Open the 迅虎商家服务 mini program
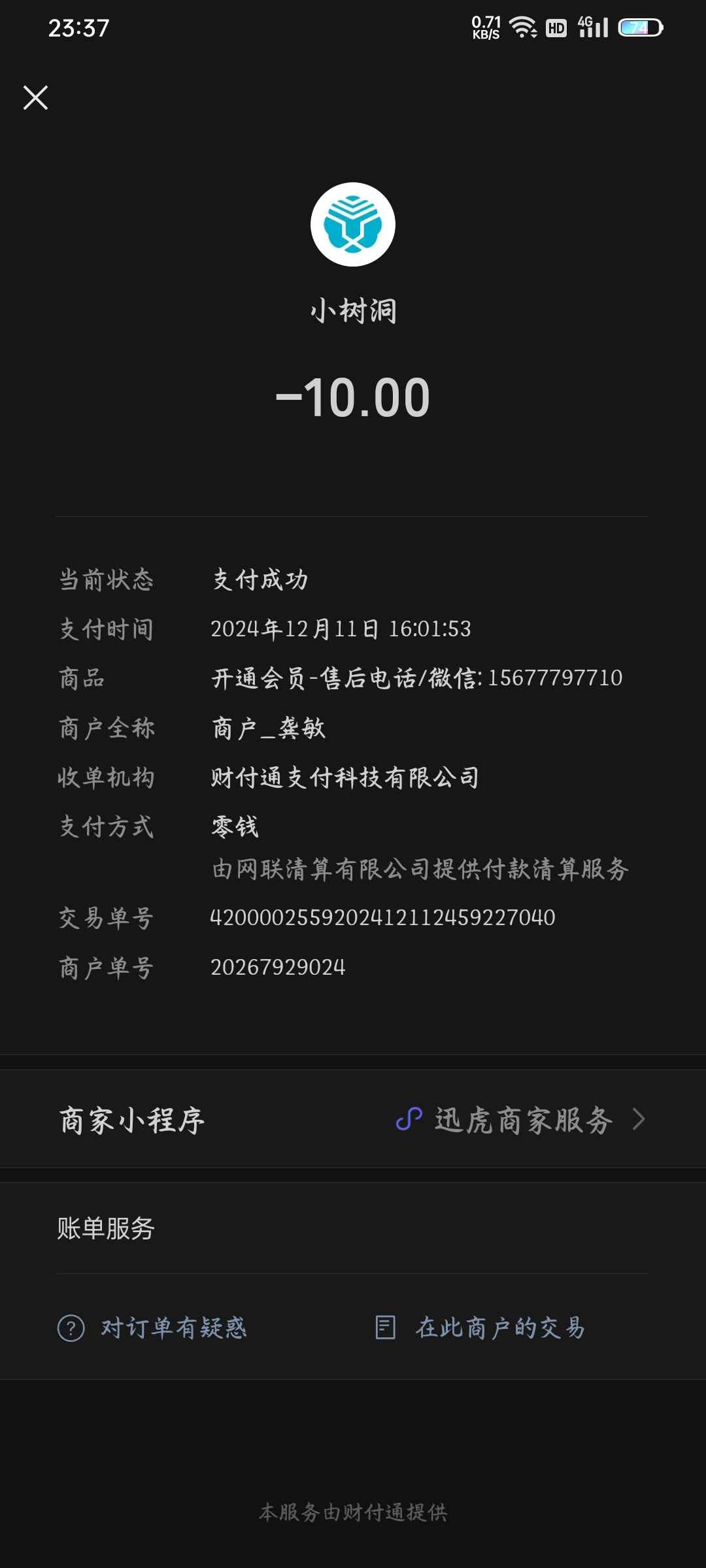 click(x=353, y=1120)
